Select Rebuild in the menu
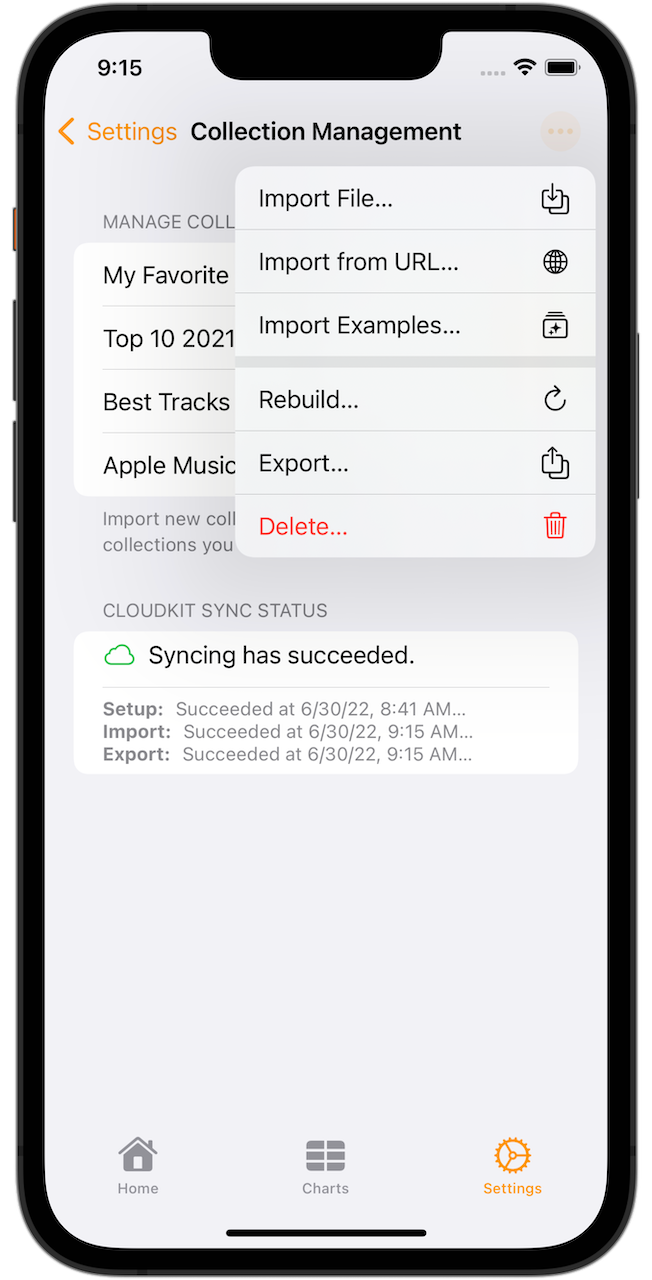 point(414,400)
